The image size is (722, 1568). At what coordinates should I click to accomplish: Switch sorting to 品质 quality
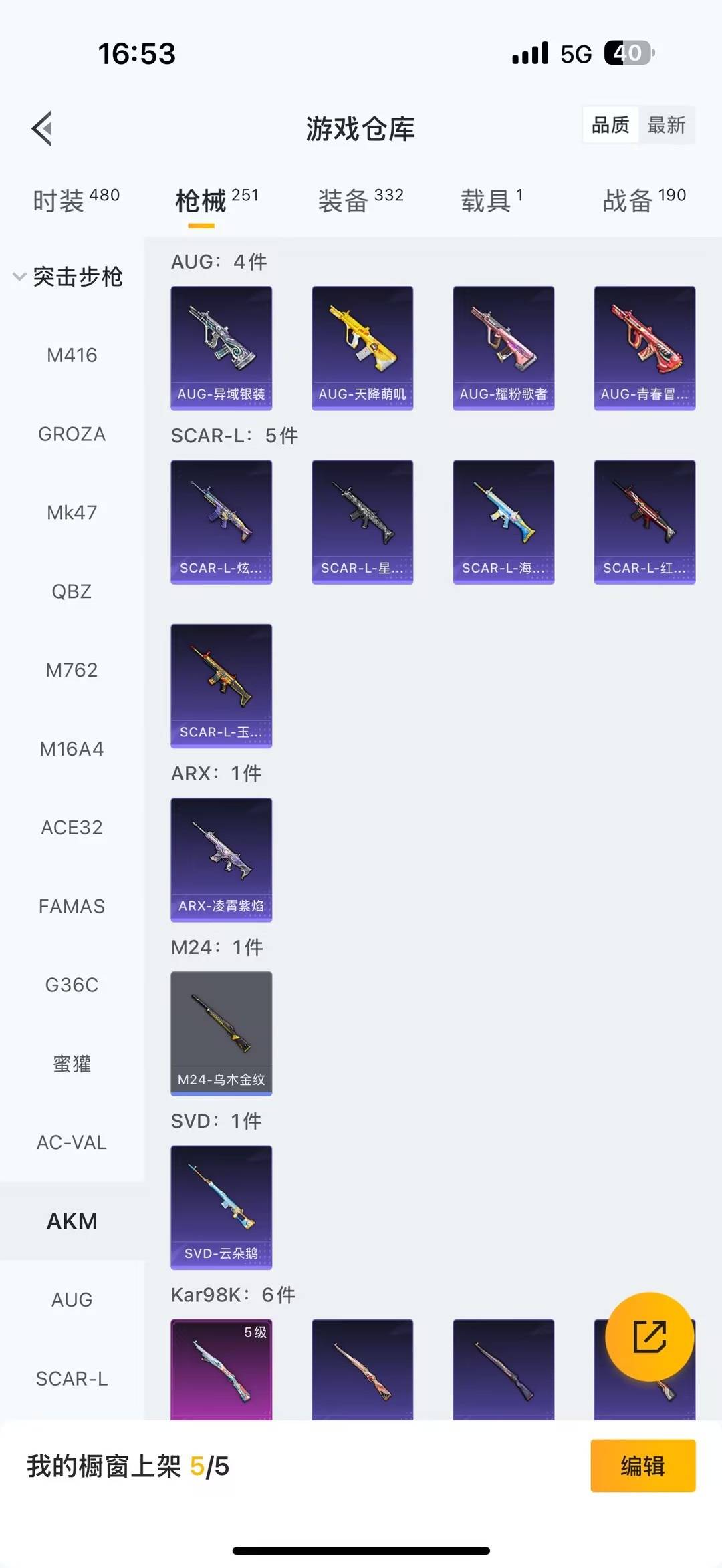(x=609, y=125)
